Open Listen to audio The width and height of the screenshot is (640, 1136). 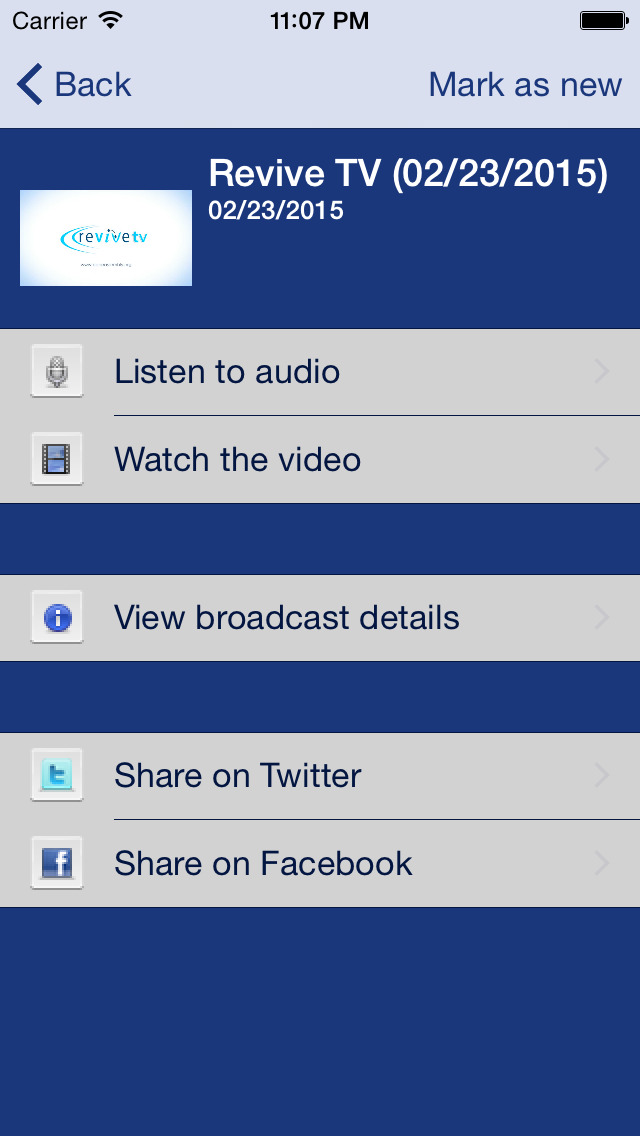coord(320,372)
